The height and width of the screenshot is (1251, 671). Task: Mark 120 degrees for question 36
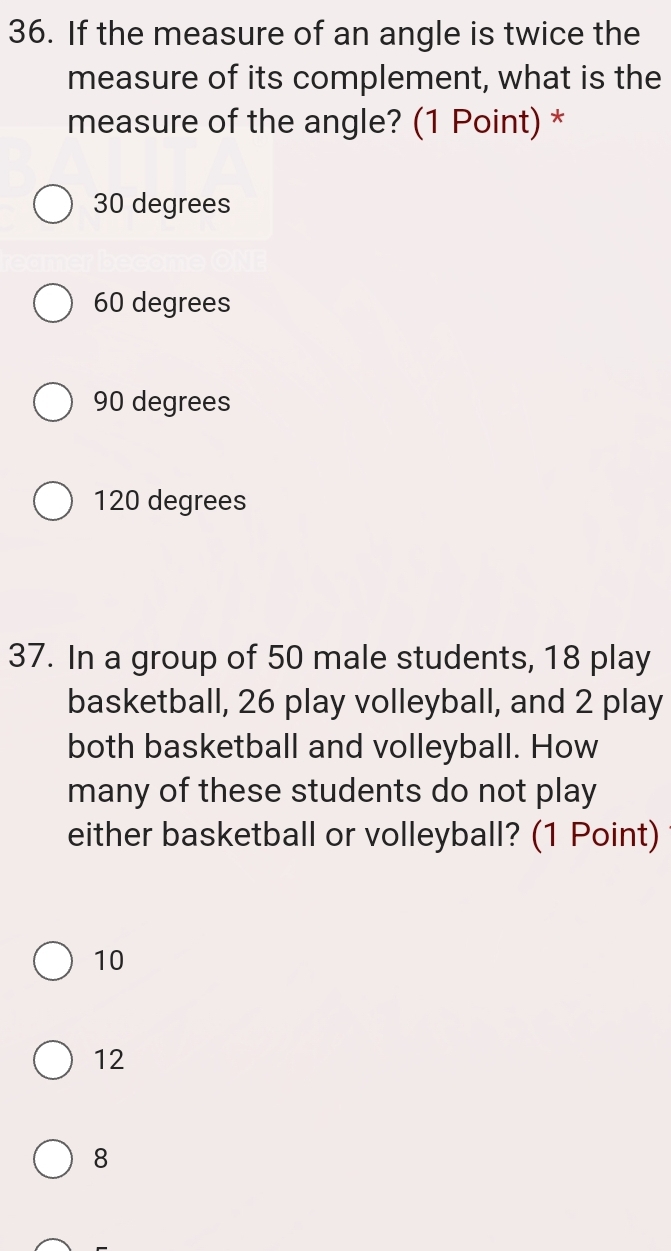54,501
